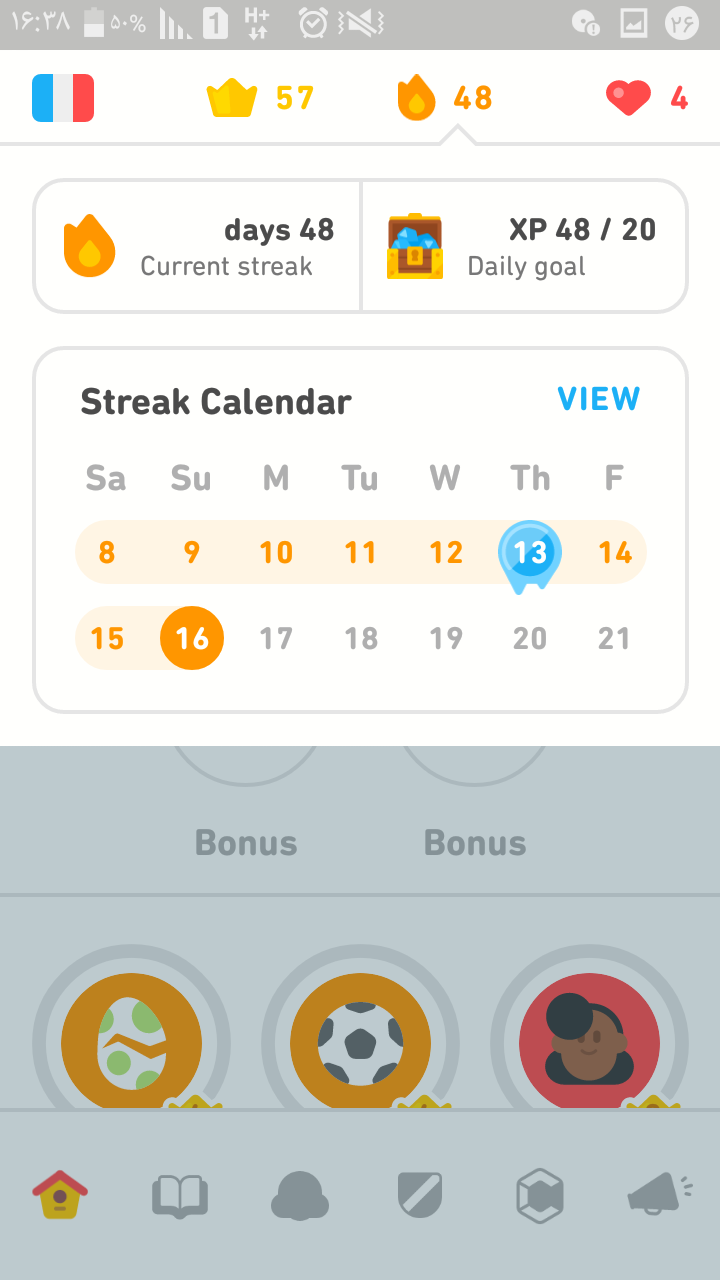Open the megaphone news tab
720x1280 pixels.
660,1193
